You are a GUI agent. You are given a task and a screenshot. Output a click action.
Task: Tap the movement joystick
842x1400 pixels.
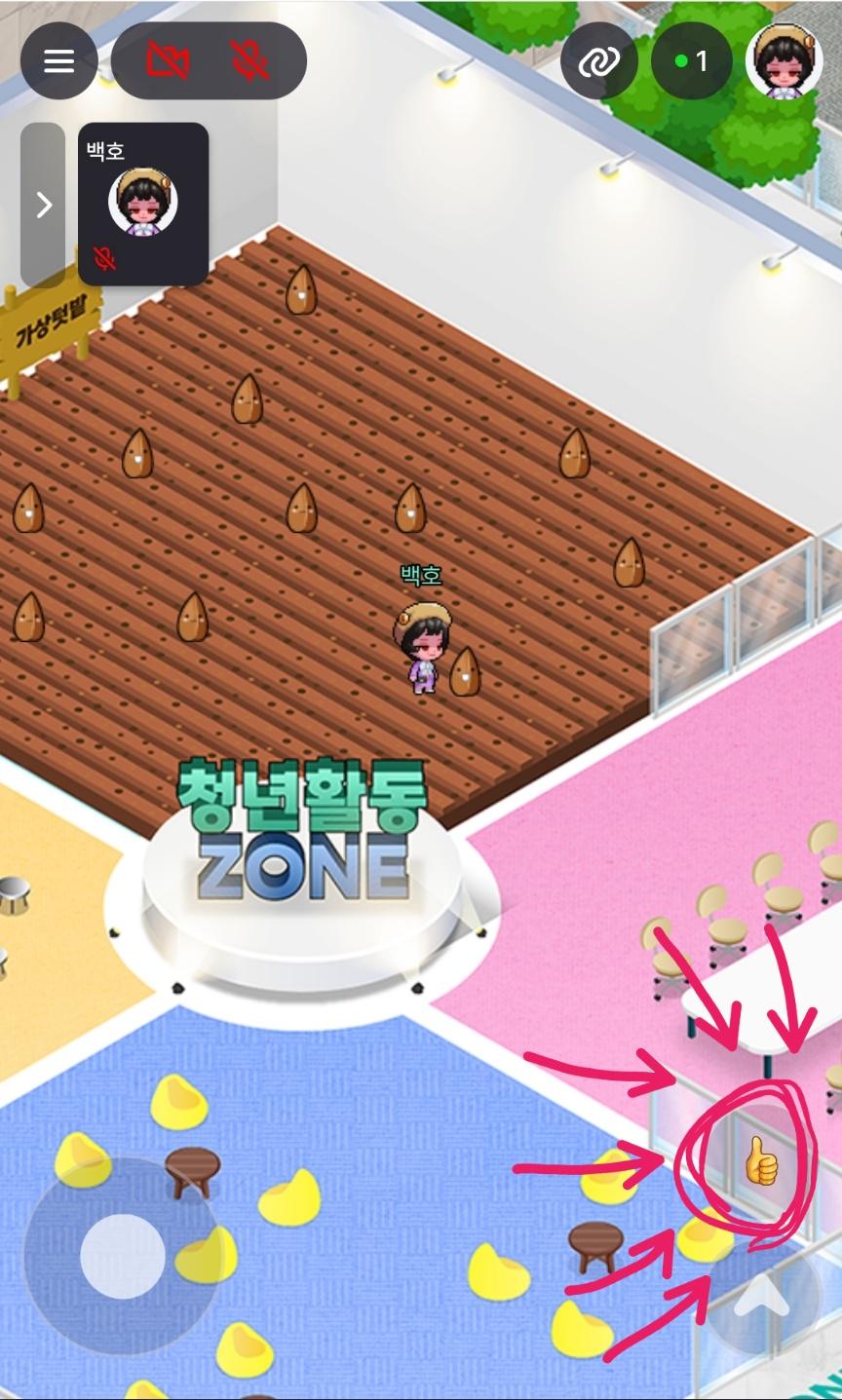pos(123,1256)
